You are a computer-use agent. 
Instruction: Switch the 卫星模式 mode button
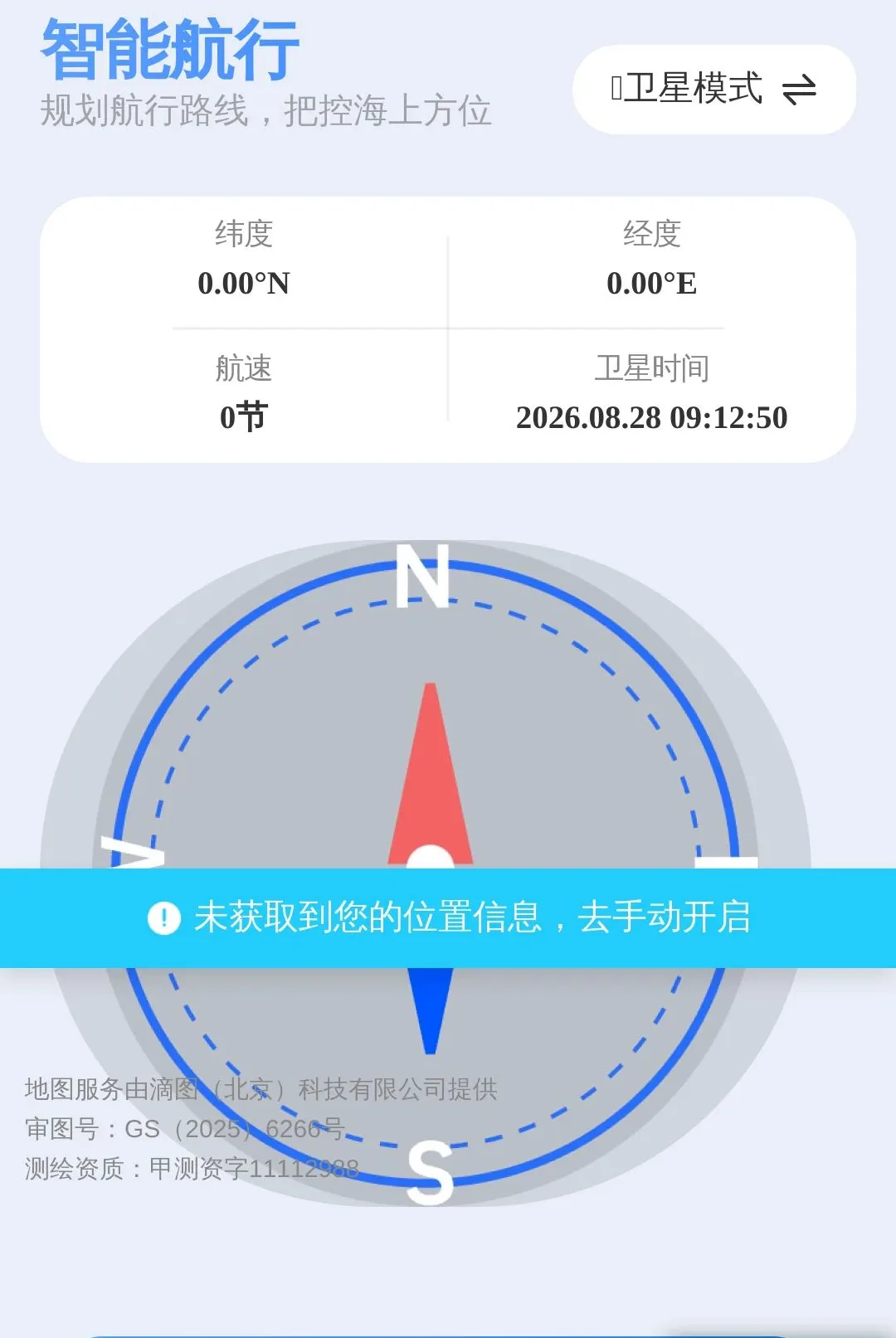713,90
